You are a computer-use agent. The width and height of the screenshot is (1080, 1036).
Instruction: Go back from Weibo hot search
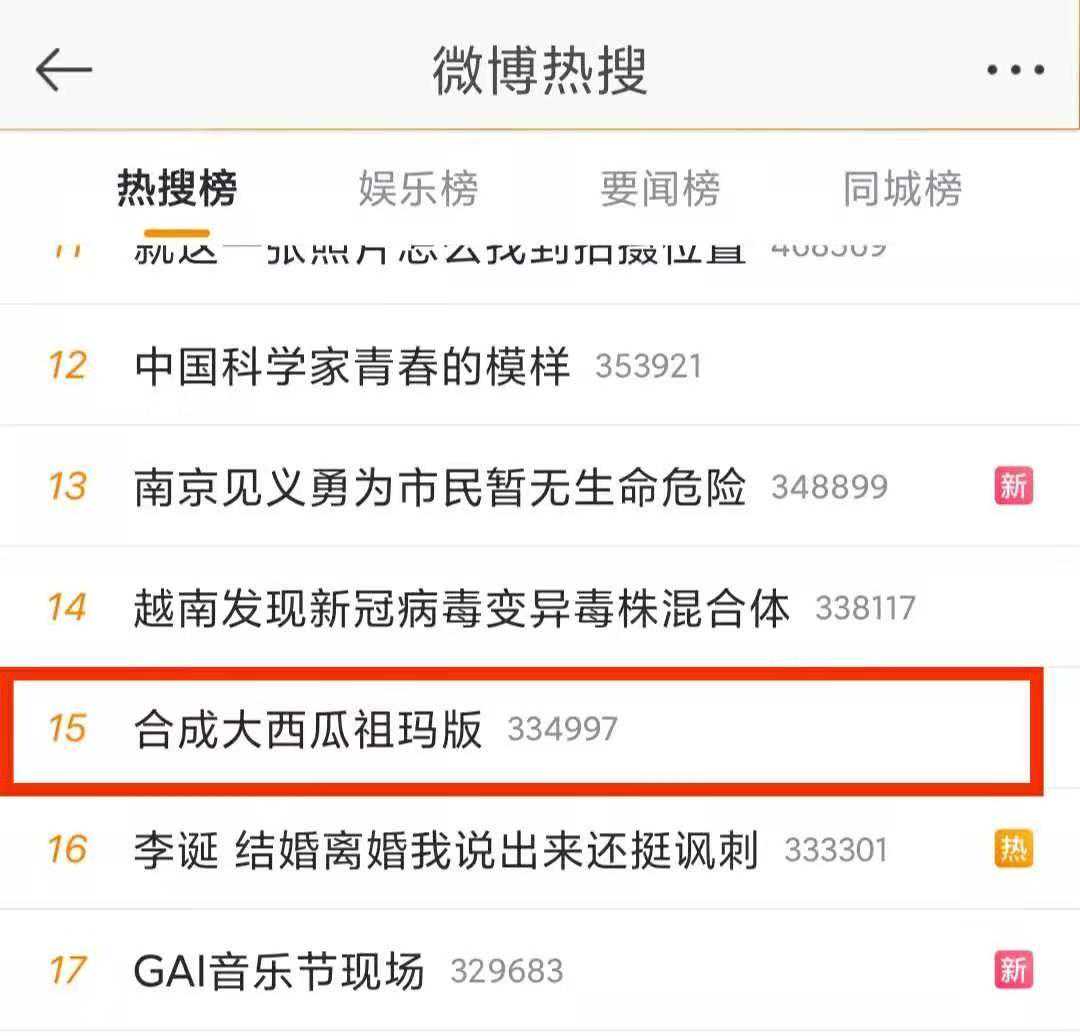pyautogui.click(x=63, y=70)
